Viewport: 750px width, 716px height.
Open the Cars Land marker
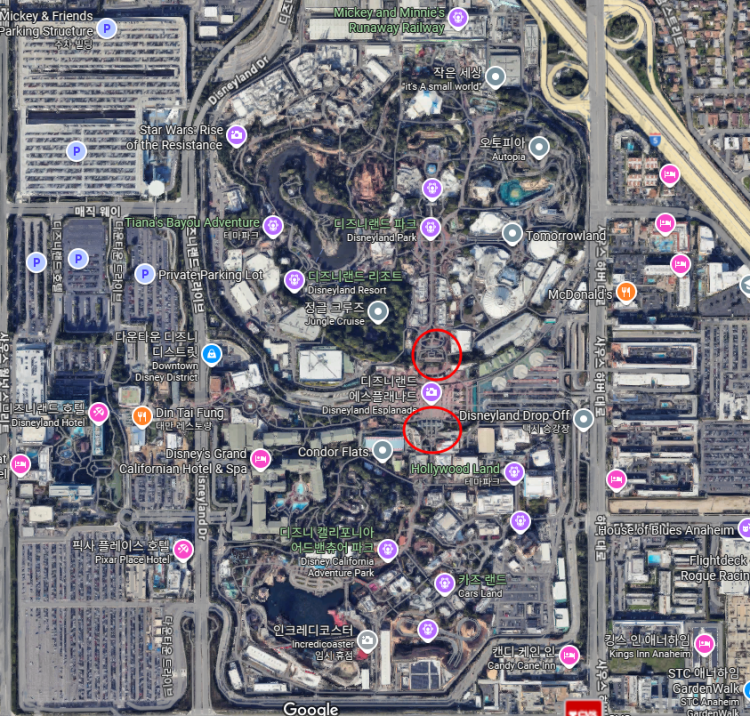click(445, 583)
